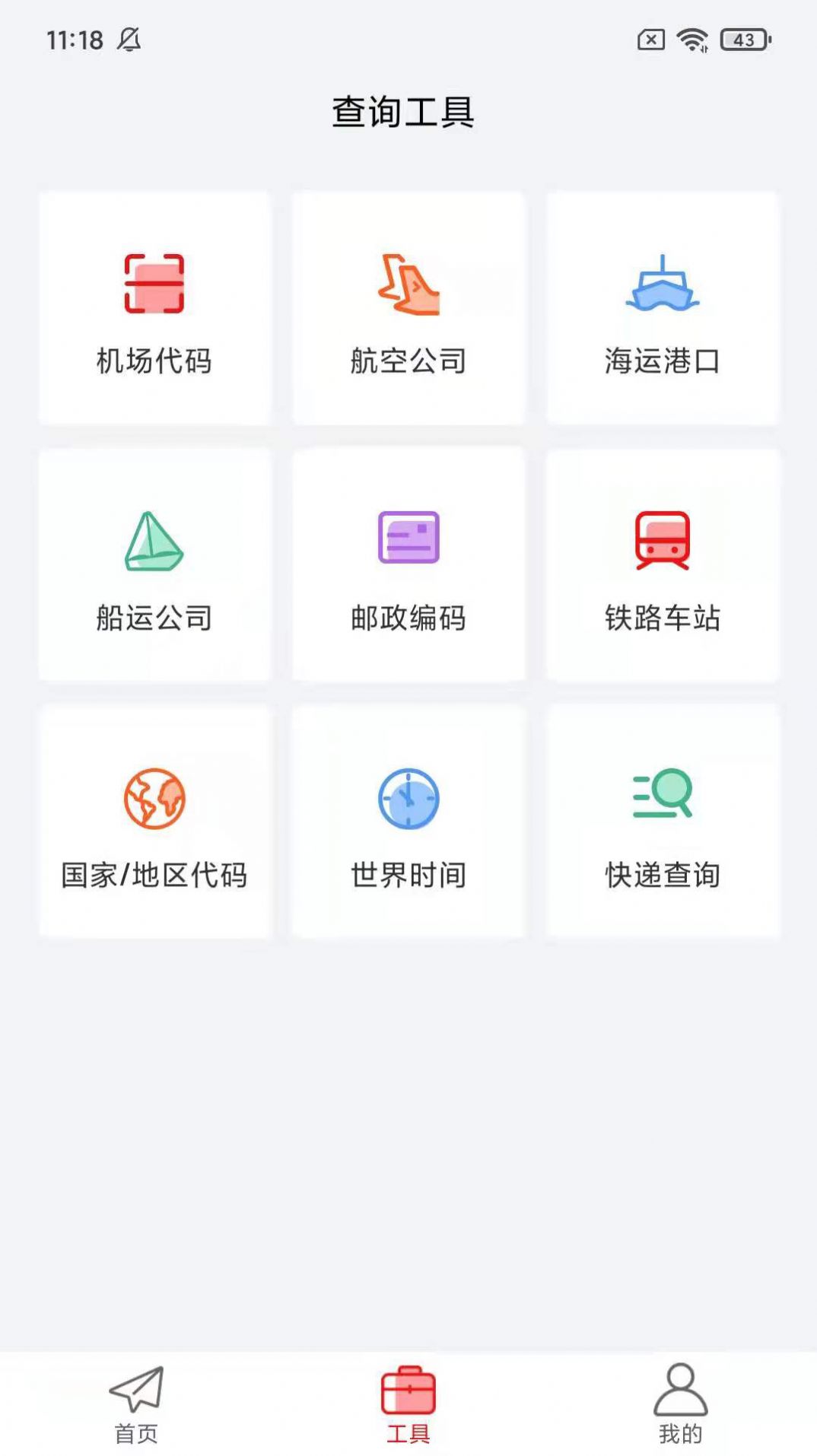Select the 铁路车站 railway station icon
This screenshot has height=1456, width=817.
click(662, 536)
